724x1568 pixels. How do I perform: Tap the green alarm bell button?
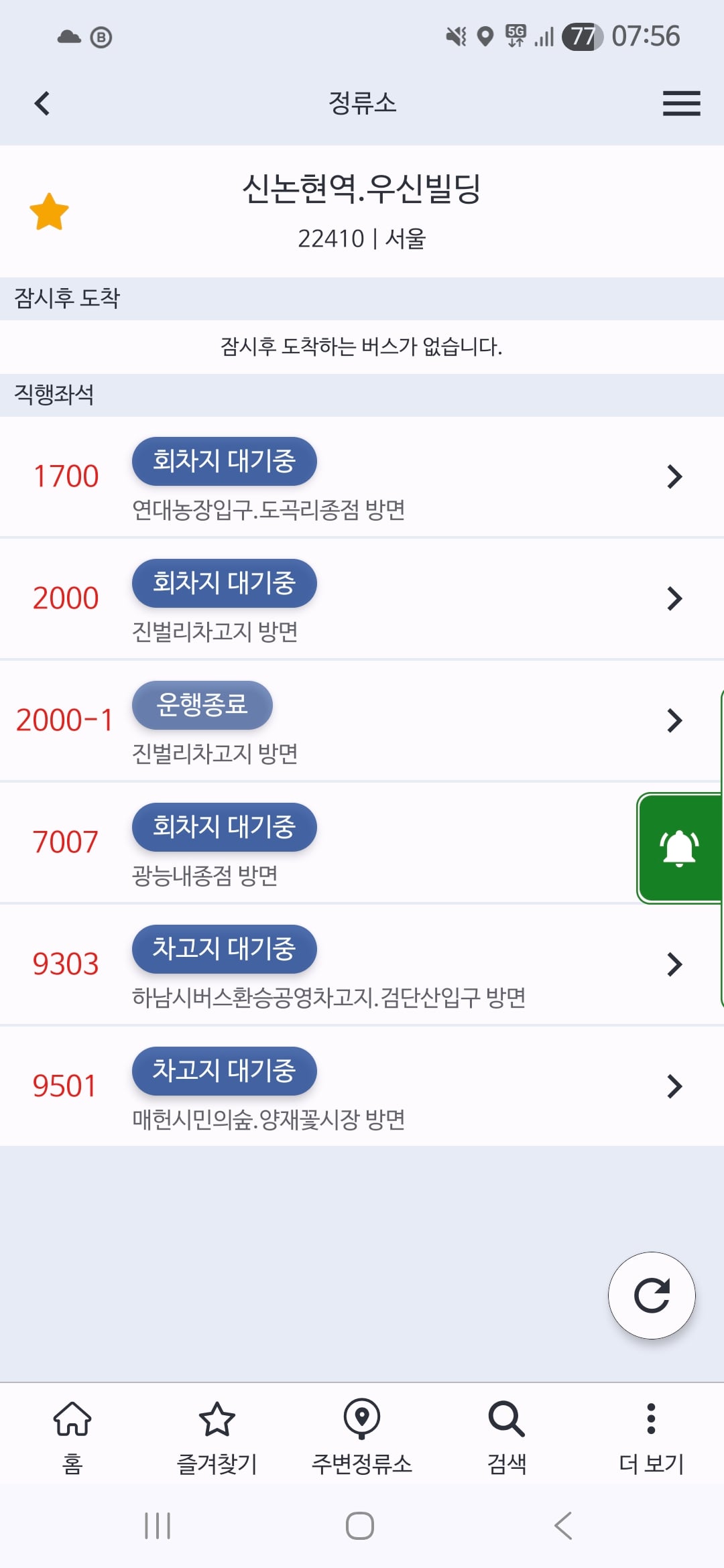pos(680,848)
